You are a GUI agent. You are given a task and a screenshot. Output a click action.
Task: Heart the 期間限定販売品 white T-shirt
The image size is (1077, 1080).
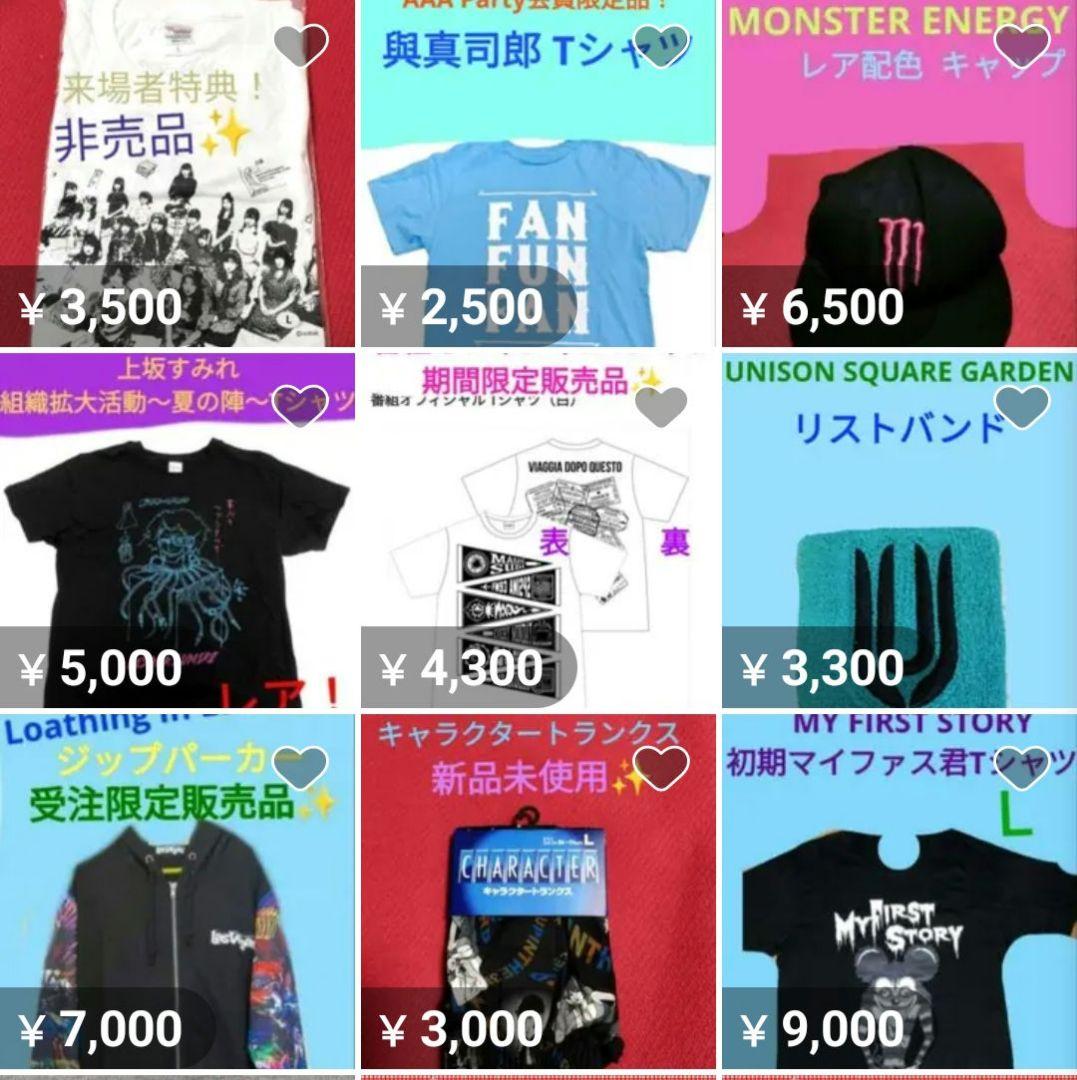tap(661, 405)
